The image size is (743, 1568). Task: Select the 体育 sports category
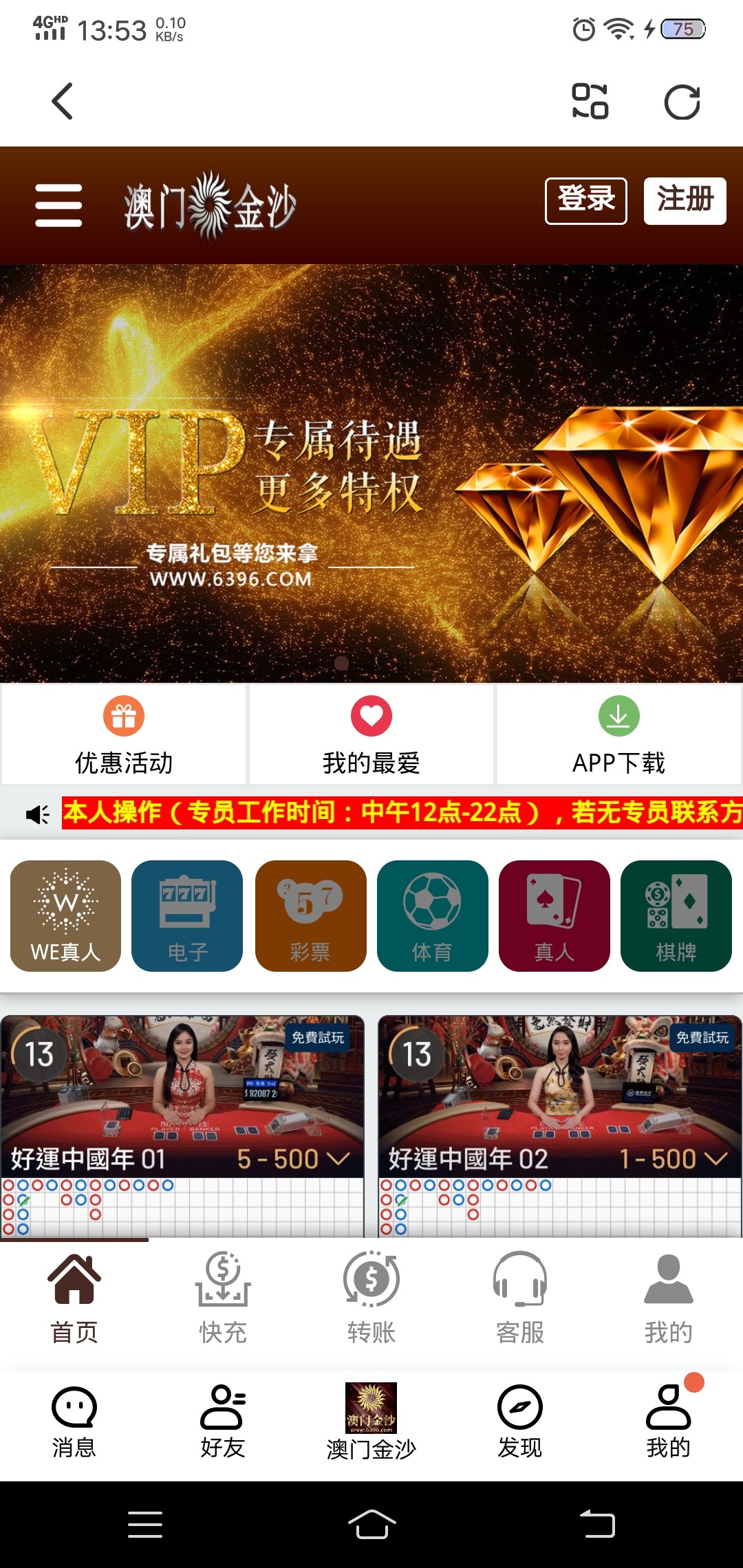(432, 916)
